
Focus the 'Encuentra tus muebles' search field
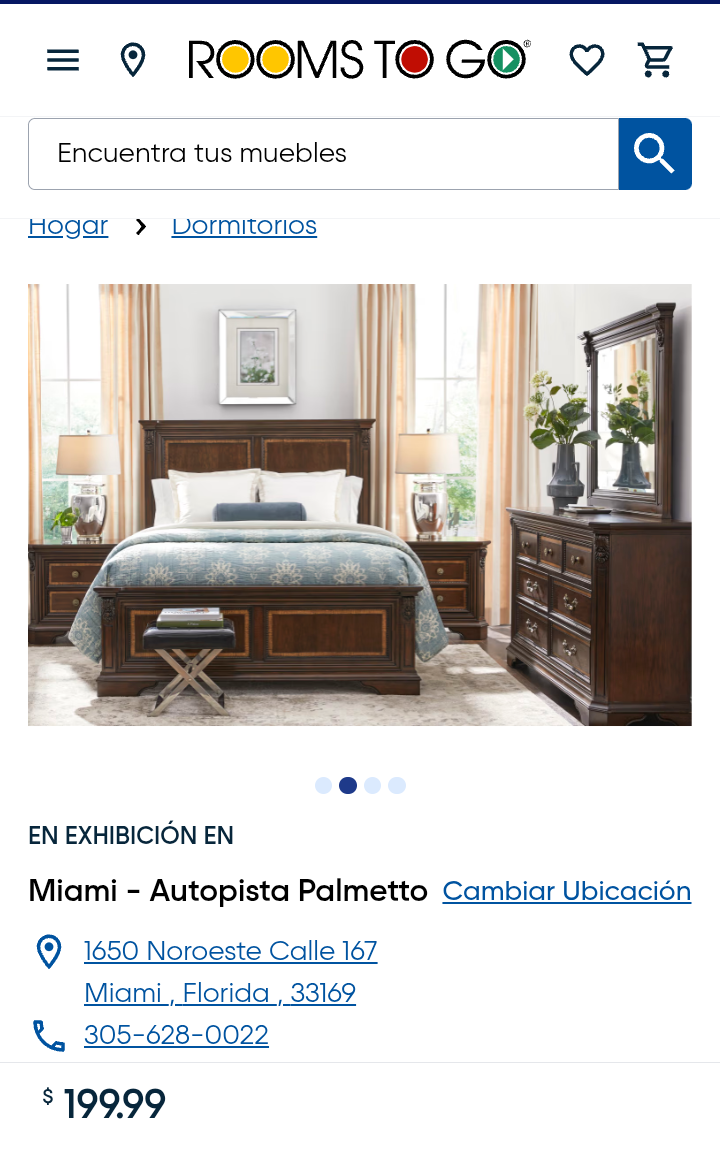coord(323,154)
